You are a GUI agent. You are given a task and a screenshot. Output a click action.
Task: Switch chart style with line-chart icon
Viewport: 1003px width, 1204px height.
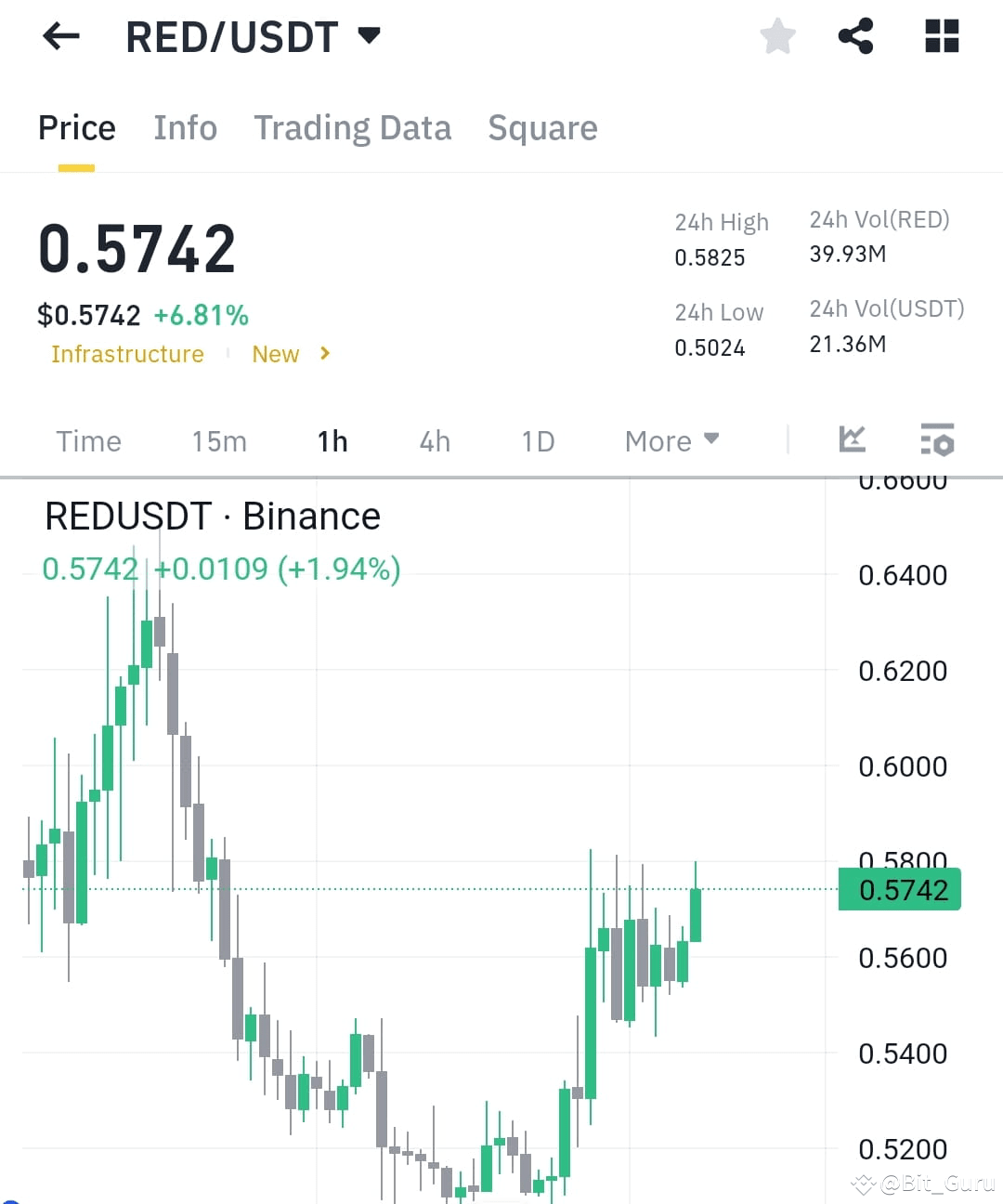click(852, 440)
